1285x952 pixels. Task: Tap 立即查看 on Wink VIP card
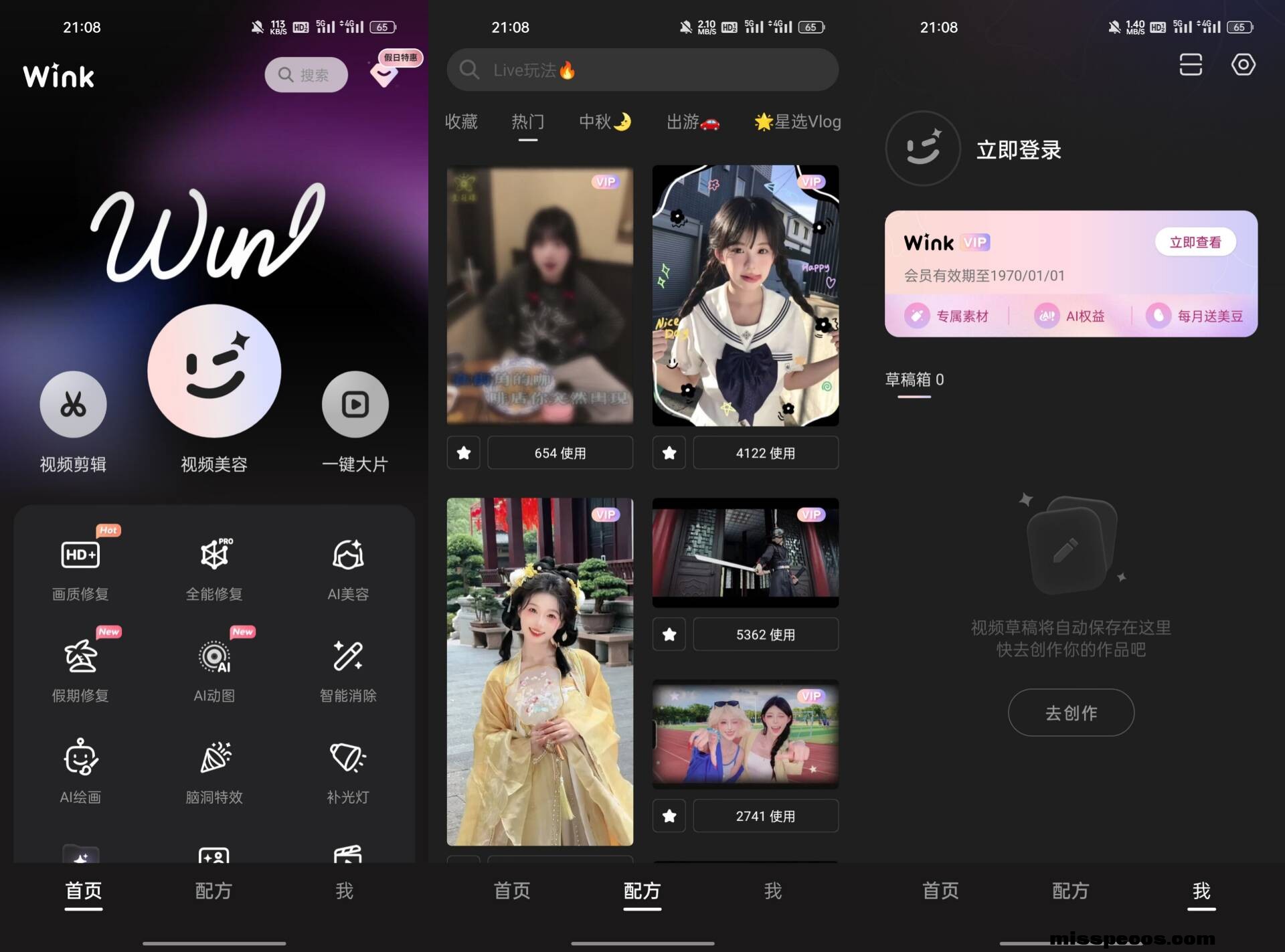pos(1195,242)
